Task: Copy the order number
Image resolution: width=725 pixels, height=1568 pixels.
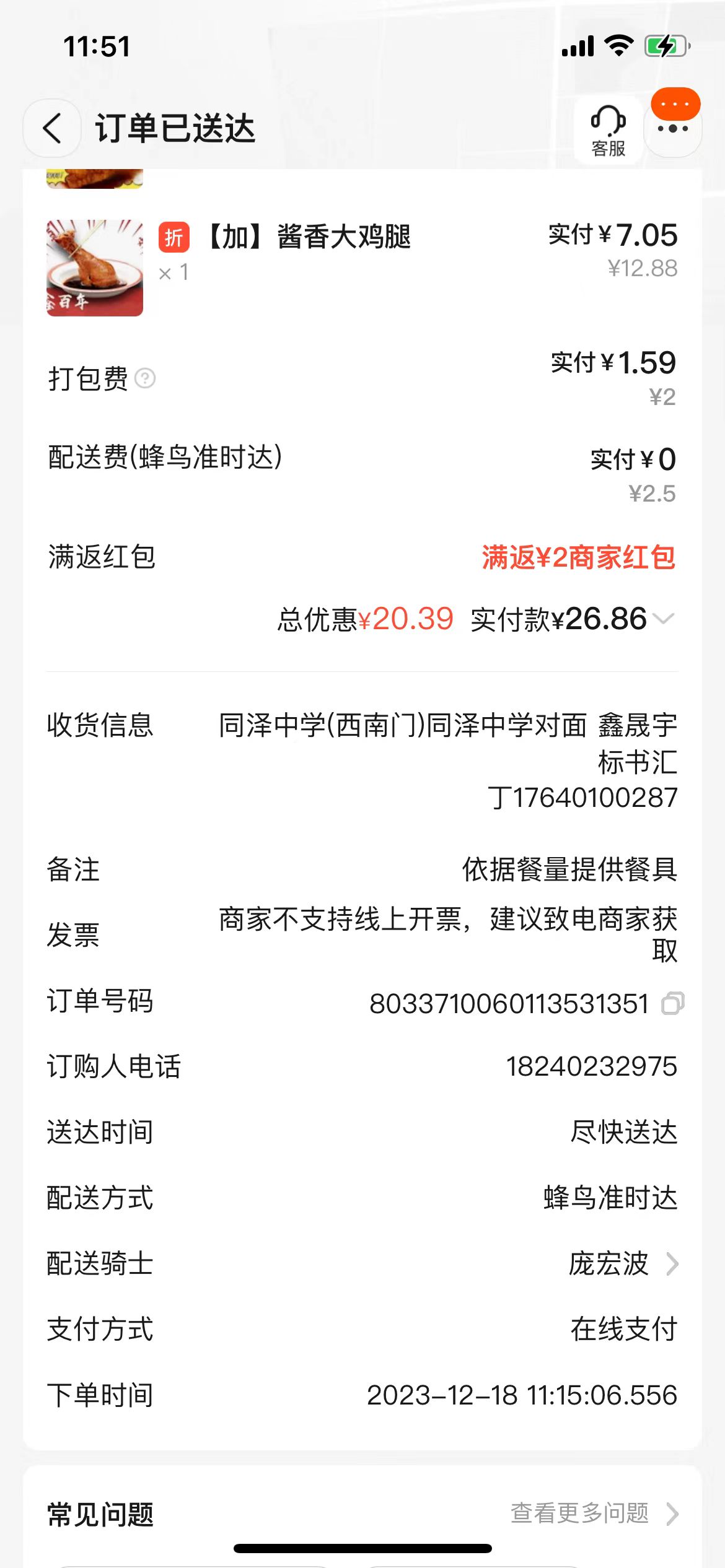Action: [x=672, y=1003]
